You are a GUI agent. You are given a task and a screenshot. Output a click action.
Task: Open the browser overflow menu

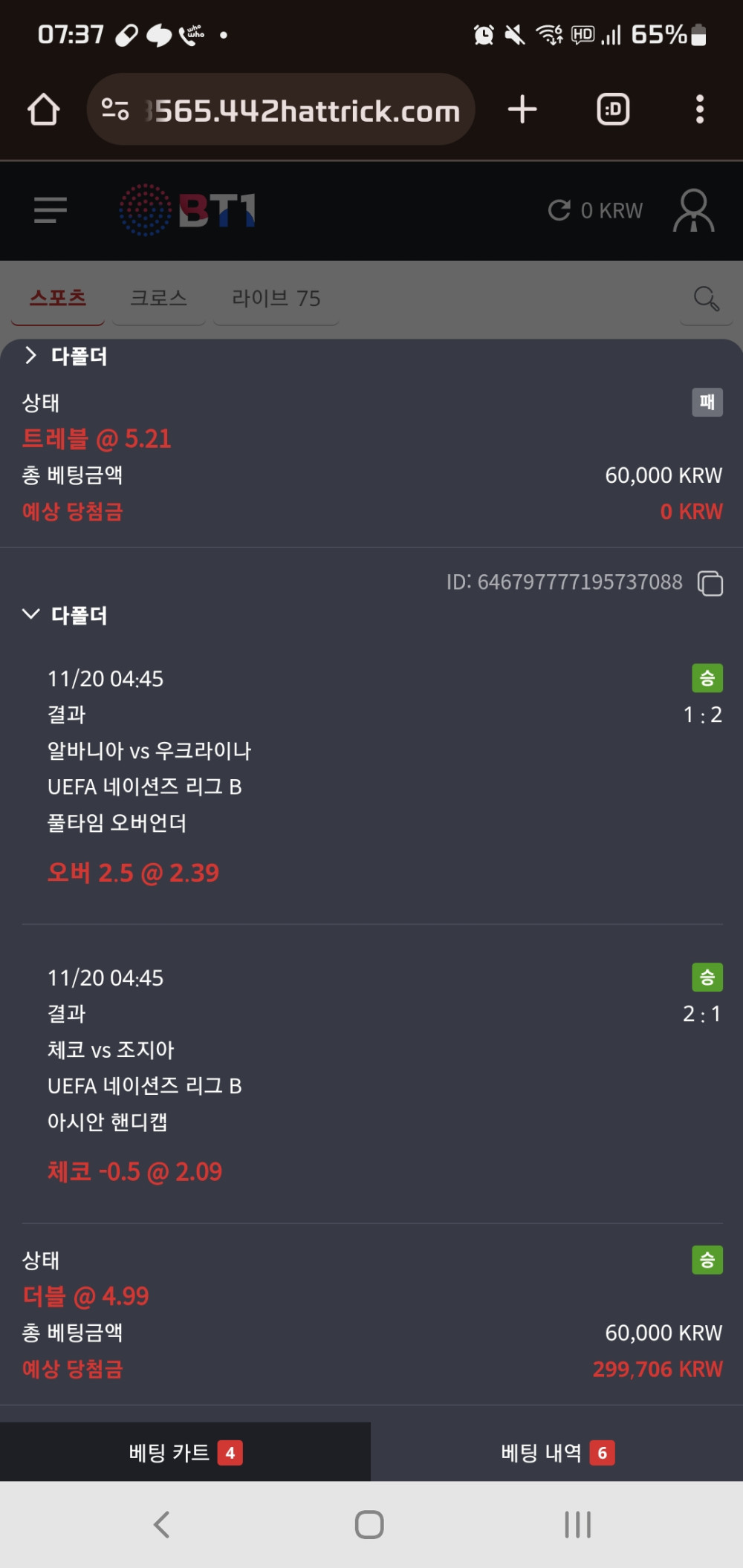[x=699, y=109]
